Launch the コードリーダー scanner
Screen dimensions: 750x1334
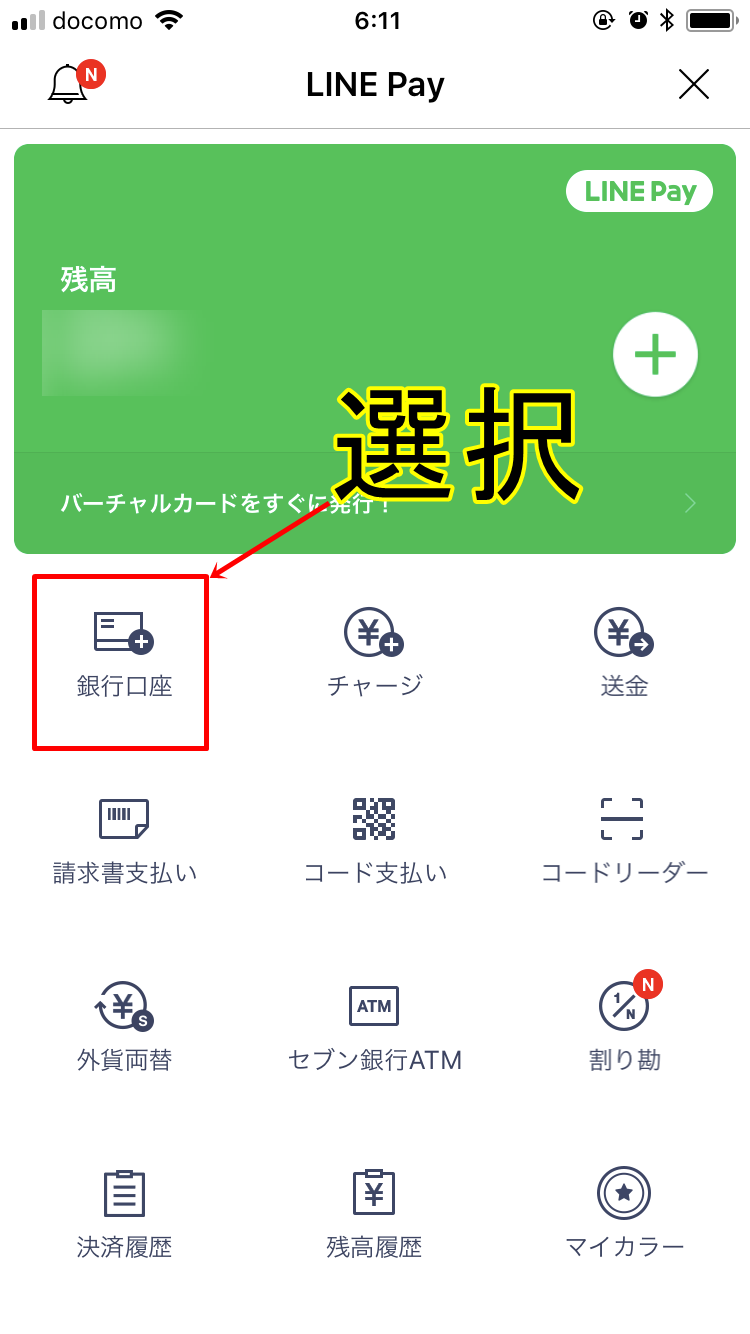coord(624,840)
